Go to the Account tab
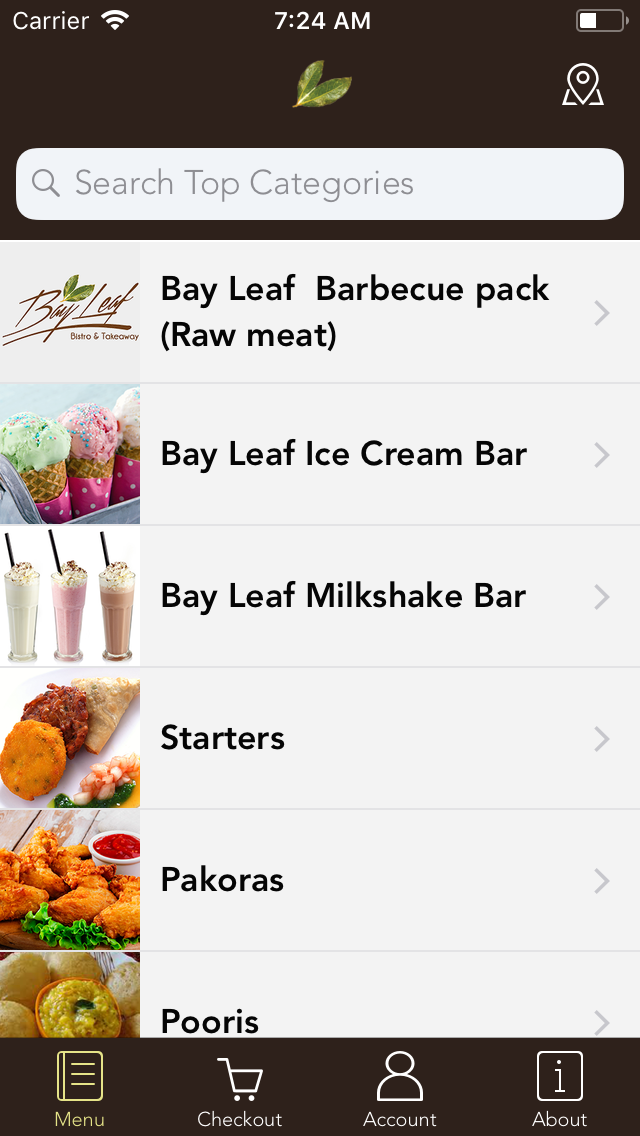The height and width of the screenshot is (1136, 640). click(400, 1090)
